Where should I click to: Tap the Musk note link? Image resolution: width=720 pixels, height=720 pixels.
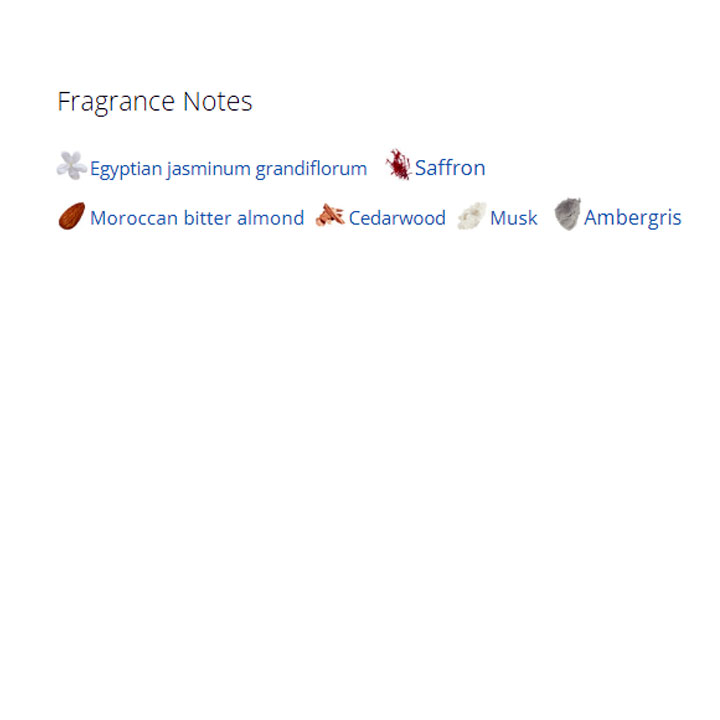pyautogui.click(x=513, y=218)
